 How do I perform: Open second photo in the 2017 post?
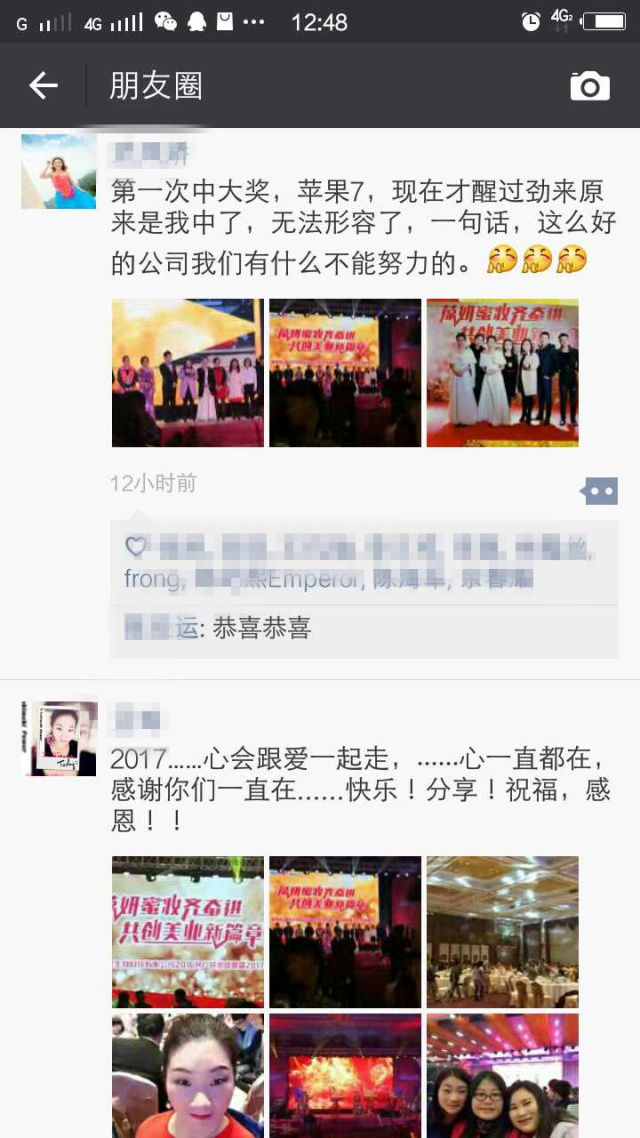345,931
